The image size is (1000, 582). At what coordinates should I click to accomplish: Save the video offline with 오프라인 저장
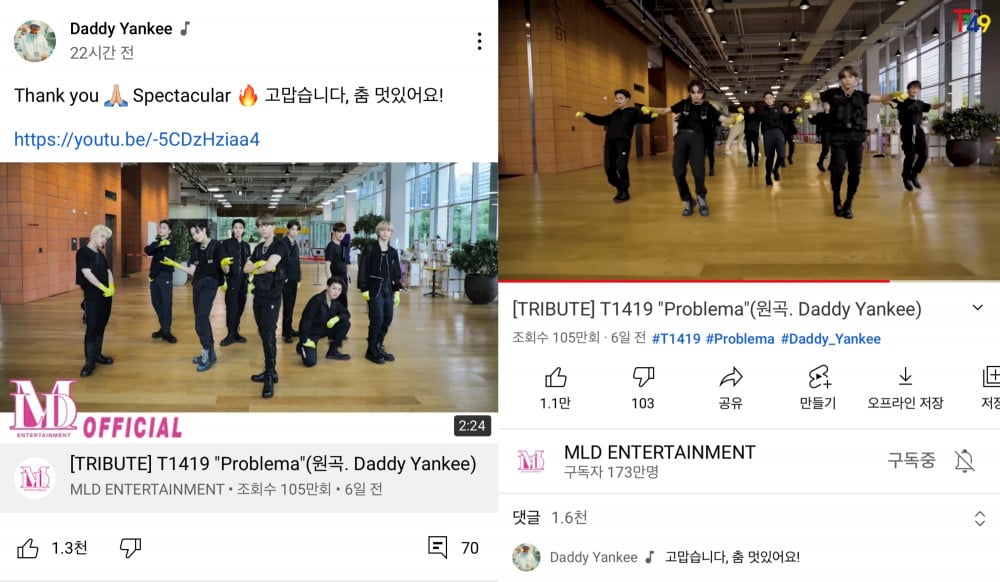pos(905,387)
